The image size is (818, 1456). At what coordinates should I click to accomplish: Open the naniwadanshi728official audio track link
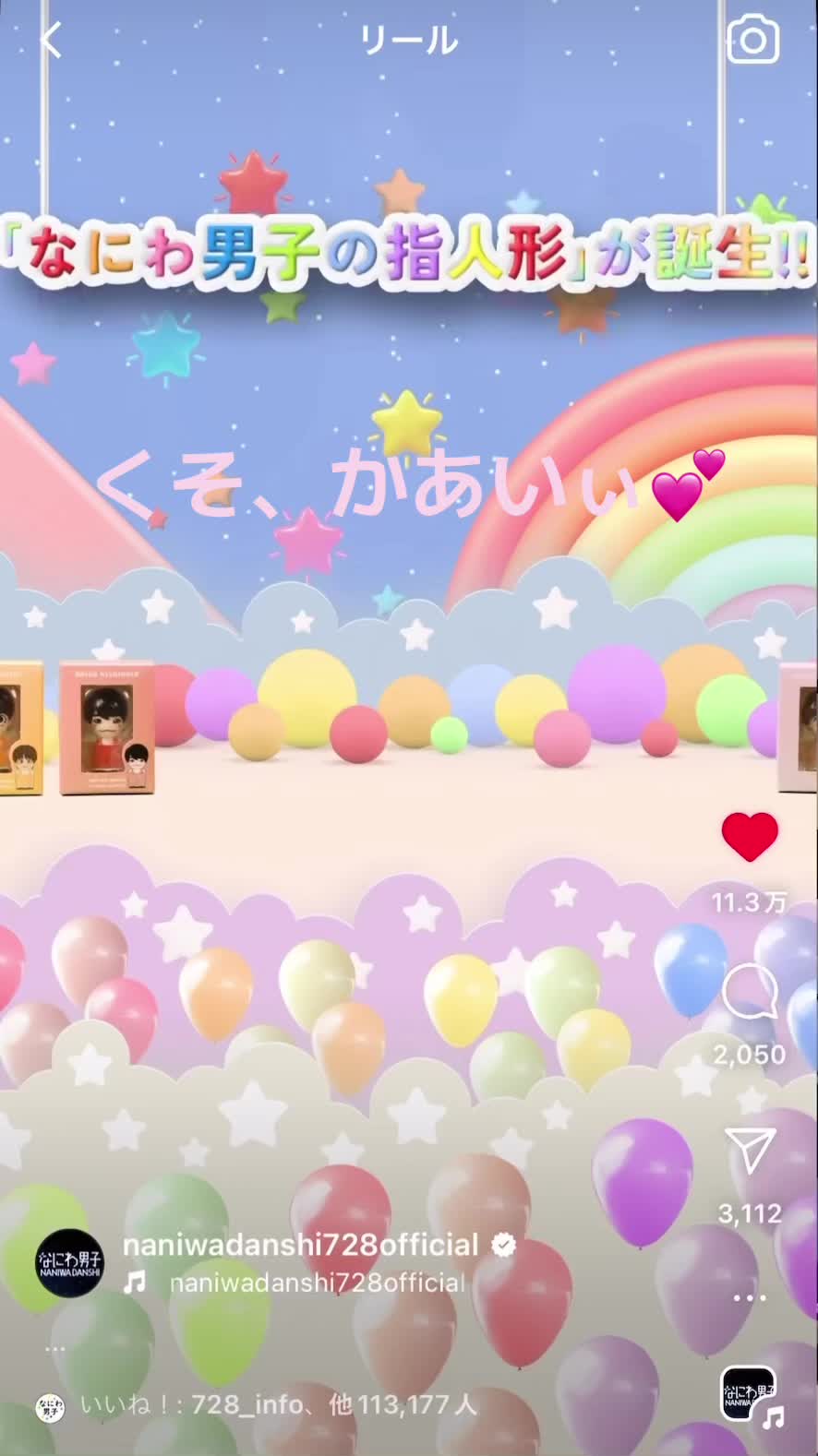(316, 1283)
